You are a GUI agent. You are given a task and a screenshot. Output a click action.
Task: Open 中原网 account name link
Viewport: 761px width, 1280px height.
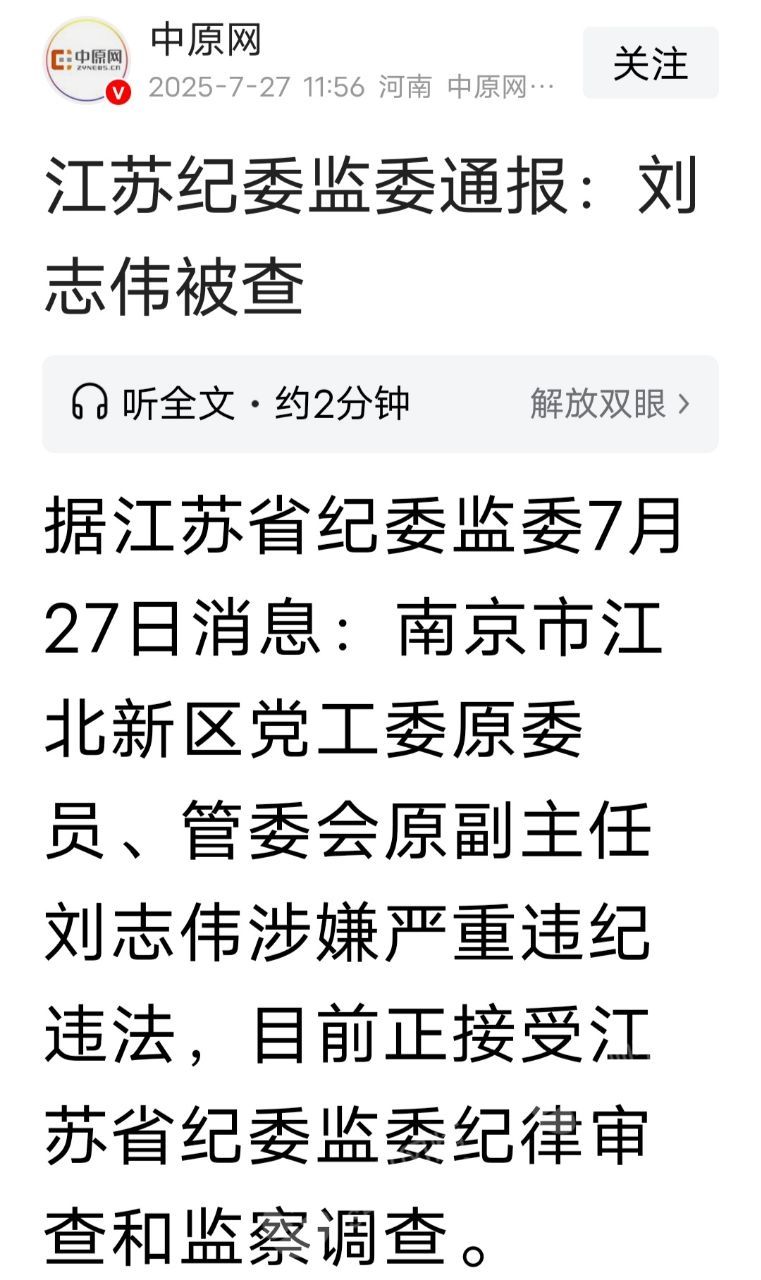(x=206, y=40)
